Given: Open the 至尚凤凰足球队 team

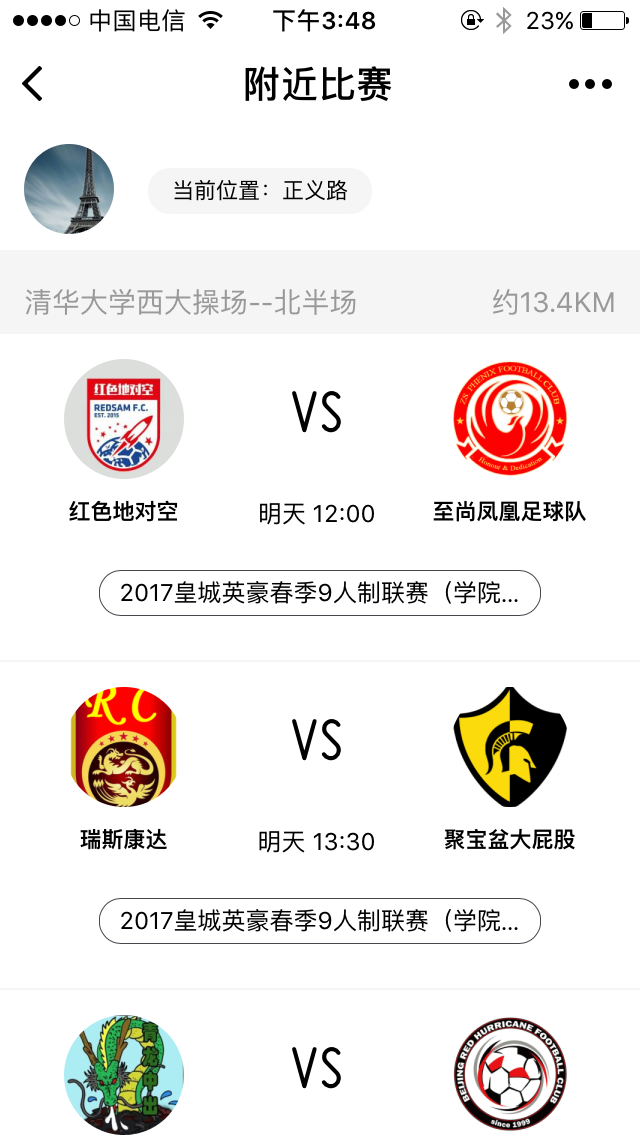Looking at the screenshot, I should (x=509, y=419).
